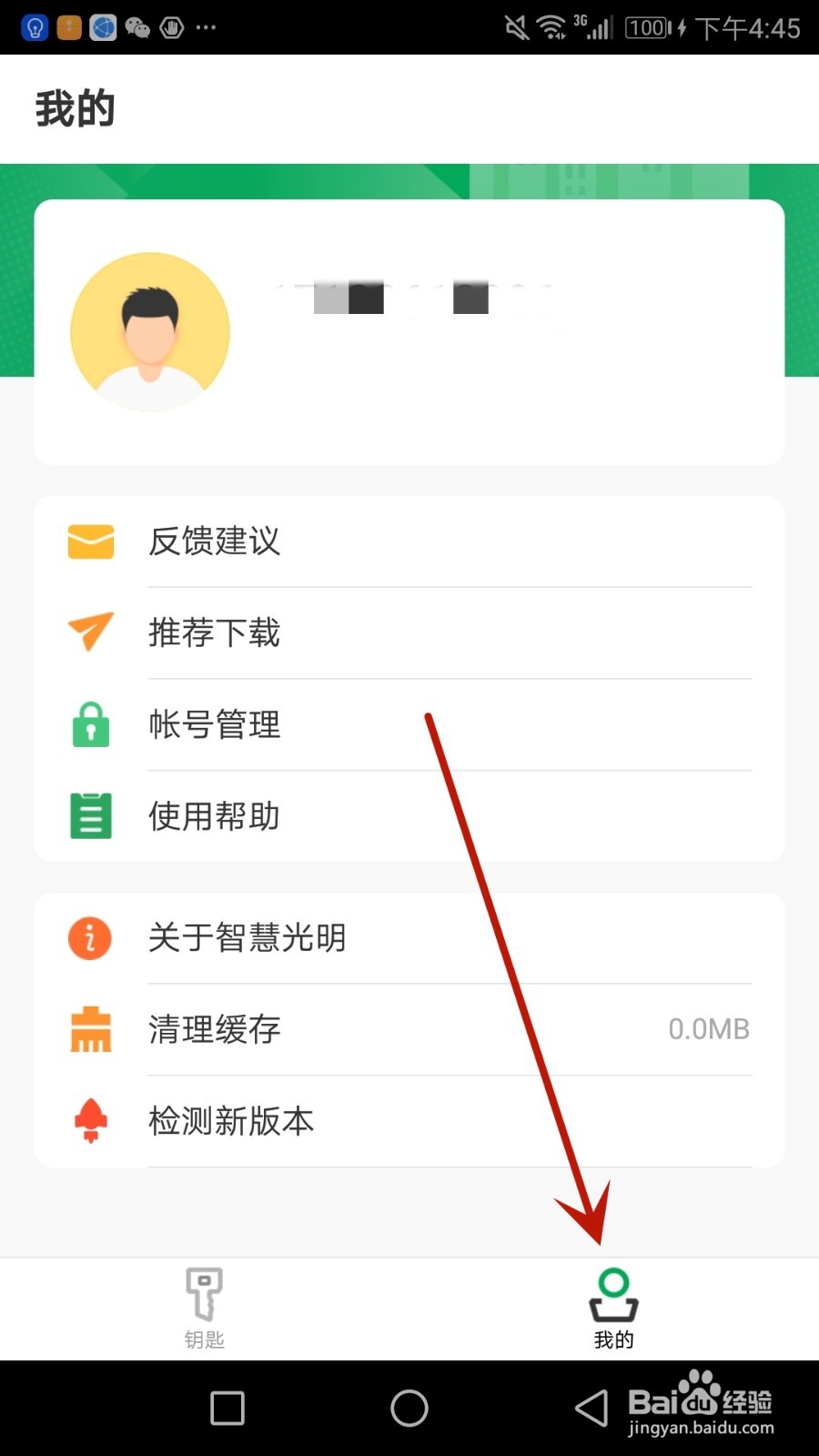Open the user profile avatar
The width and height of the screenshot is (819, 1456).
click(x=148, y=330)
